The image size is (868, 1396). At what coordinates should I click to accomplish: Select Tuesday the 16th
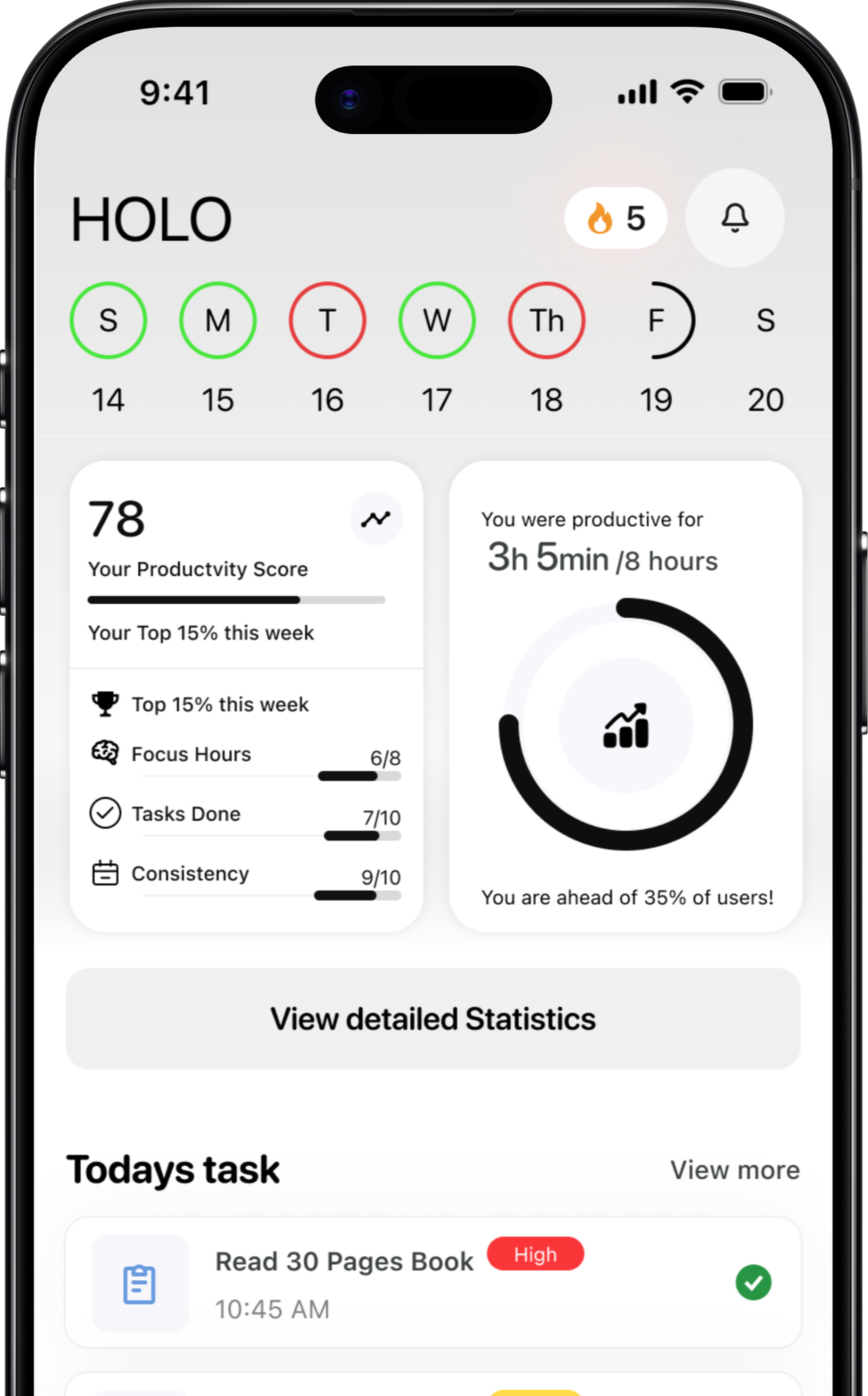coord(327,320)
